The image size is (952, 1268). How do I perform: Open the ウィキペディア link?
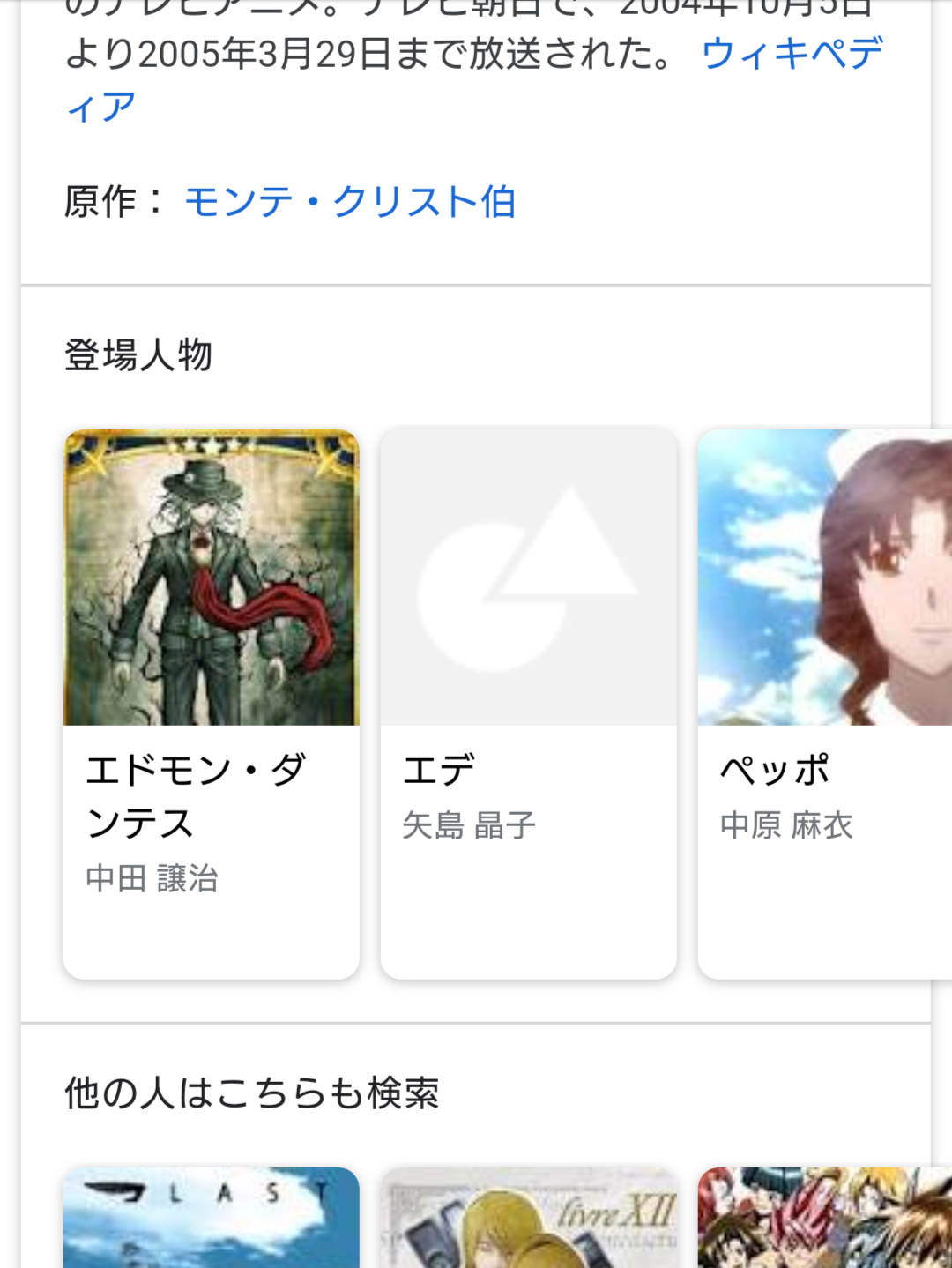(x=791, y=55)
